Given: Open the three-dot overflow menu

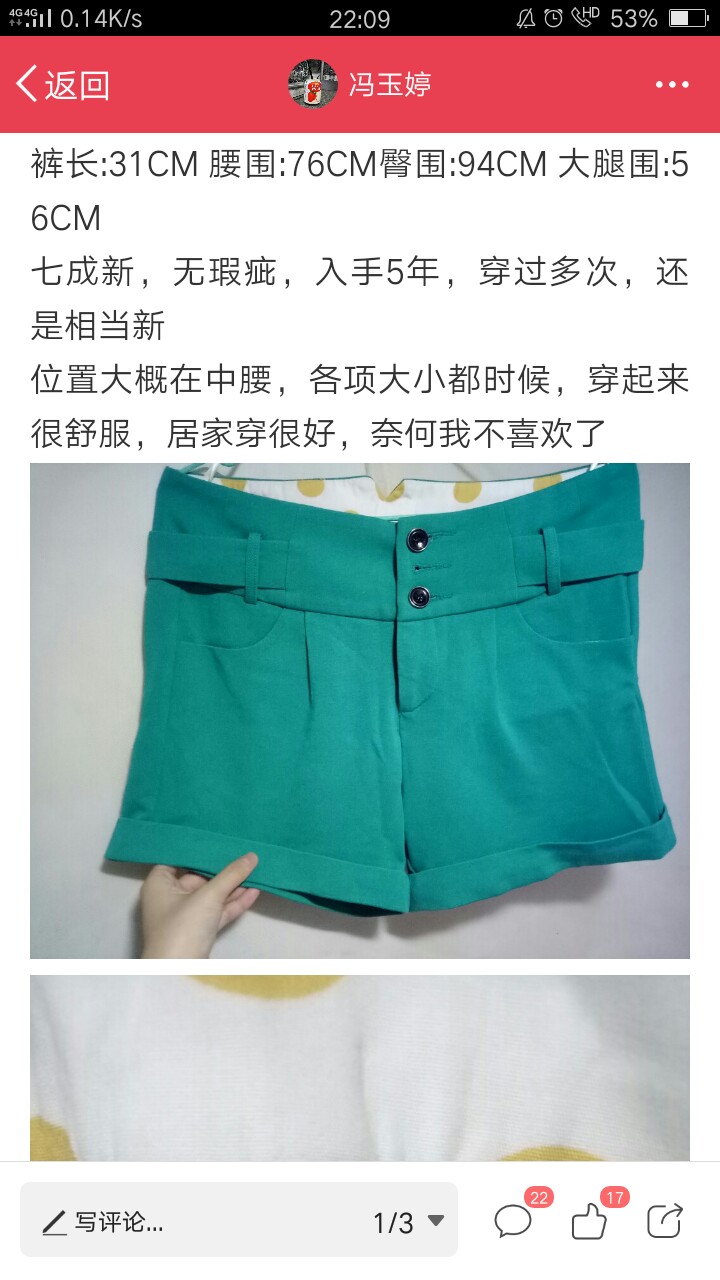Looking at the screenshot, I should coord(672,85).
